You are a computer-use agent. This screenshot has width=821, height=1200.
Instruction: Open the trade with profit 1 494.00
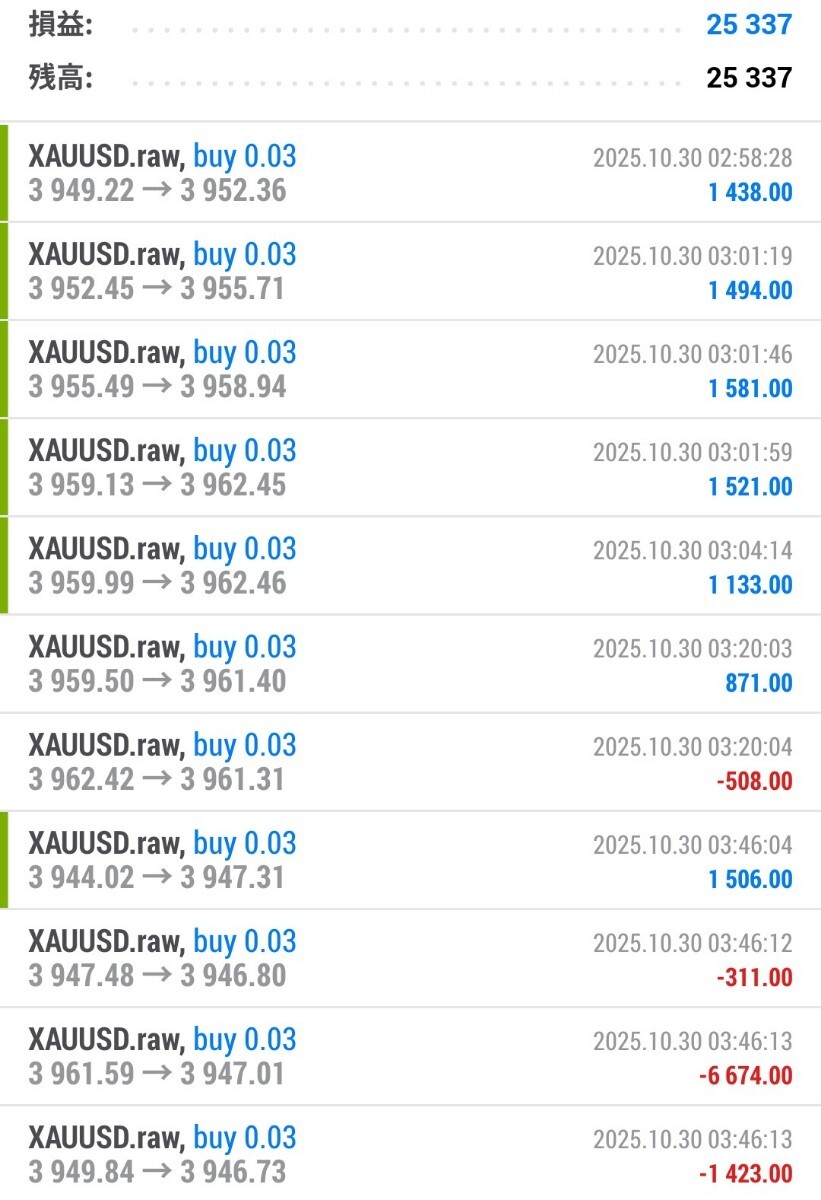pyautogui.click(x=410, y=272)
